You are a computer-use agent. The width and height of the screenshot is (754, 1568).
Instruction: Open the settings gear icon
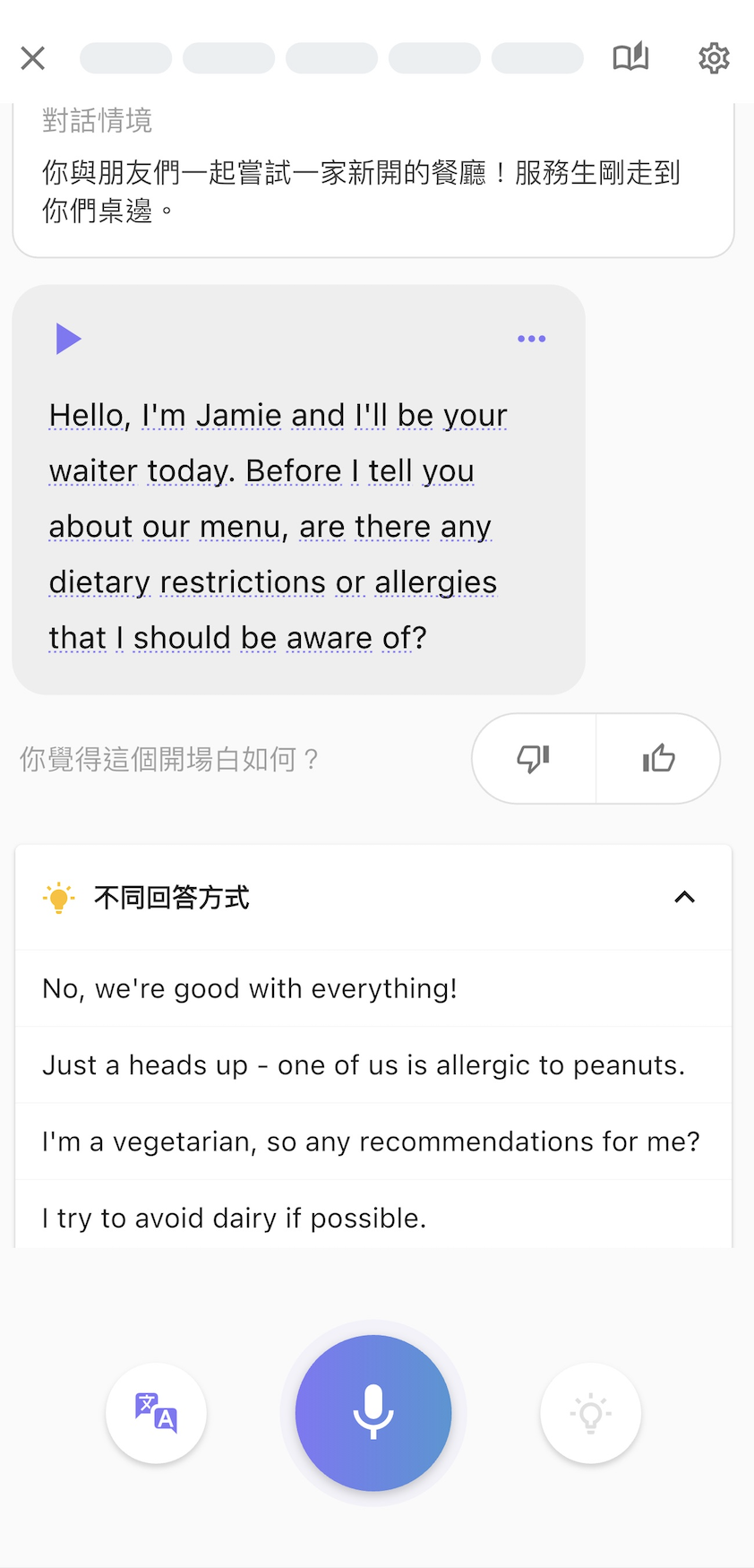[714, 57]
